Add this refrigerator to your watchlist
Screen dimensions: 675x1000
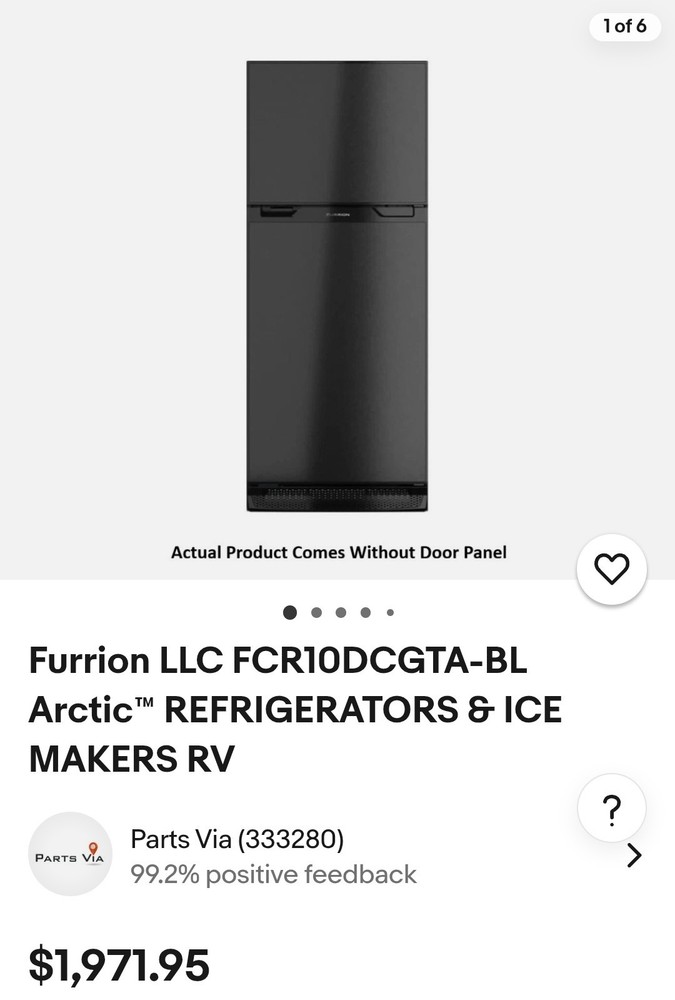612,569
